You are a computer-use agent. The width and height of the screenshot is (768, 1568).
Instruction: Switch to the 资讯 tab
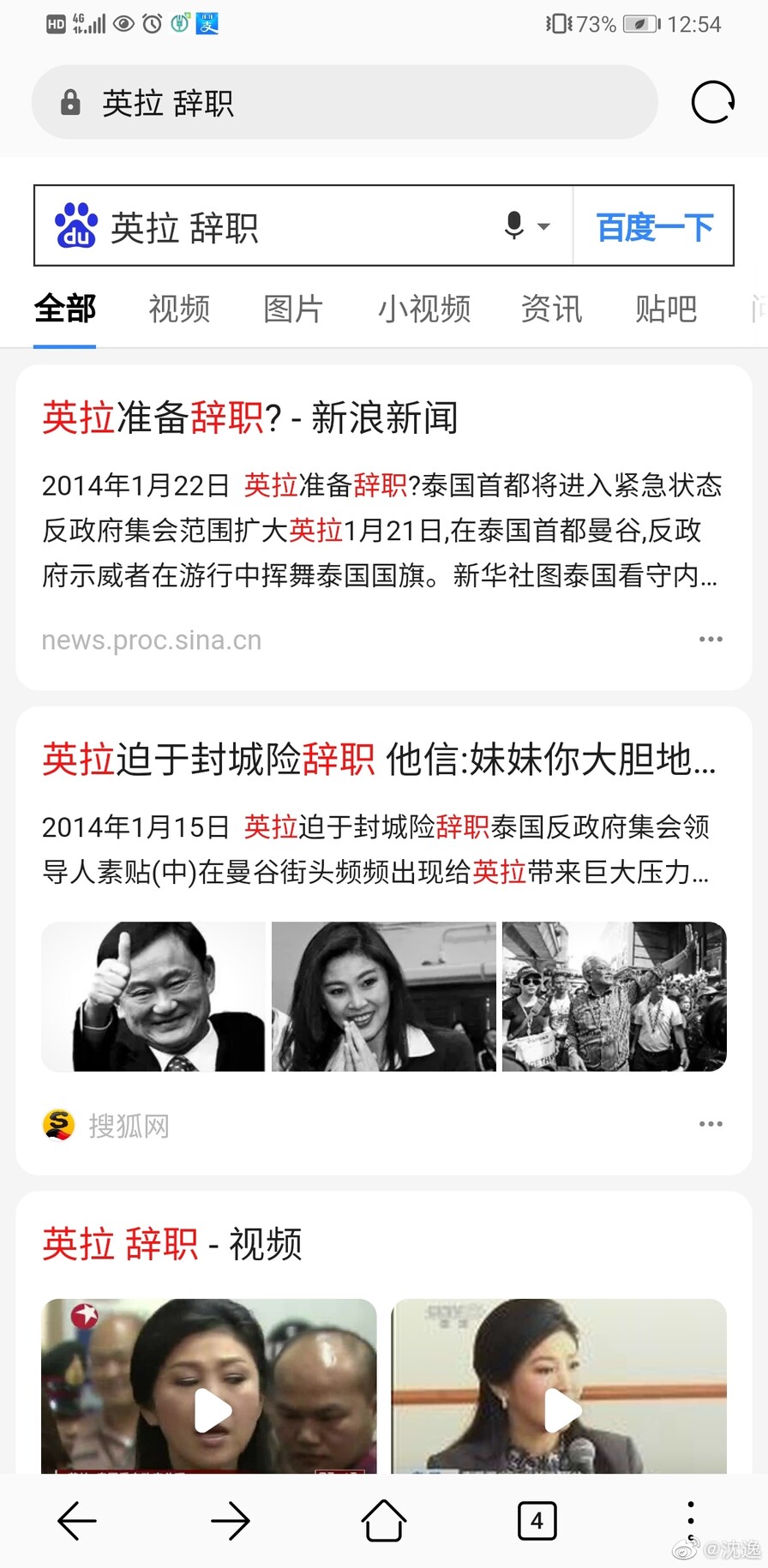click(552, 309)
